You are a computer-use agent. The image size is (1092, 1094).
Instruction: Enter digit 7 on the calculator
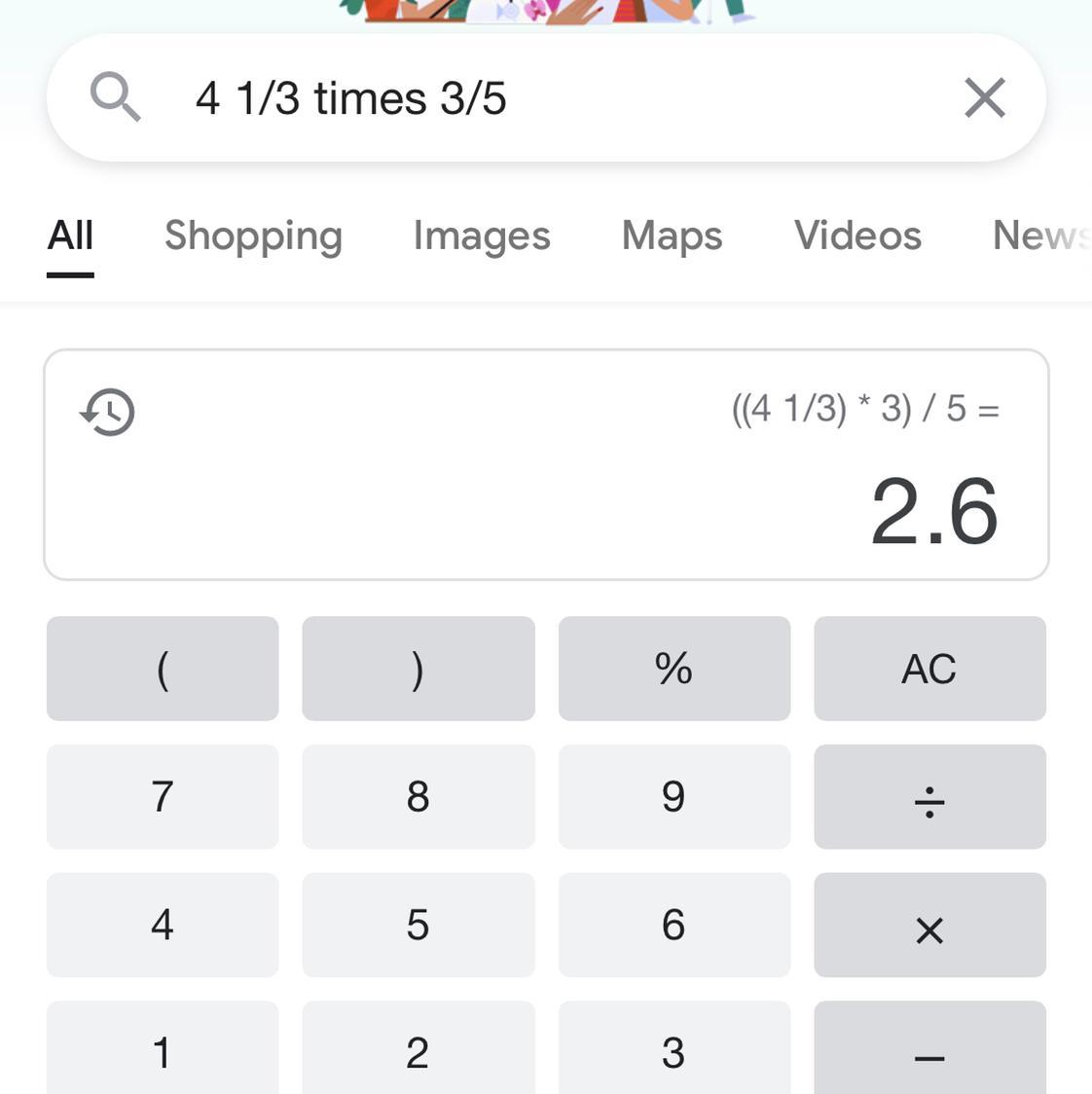[163, 797]
